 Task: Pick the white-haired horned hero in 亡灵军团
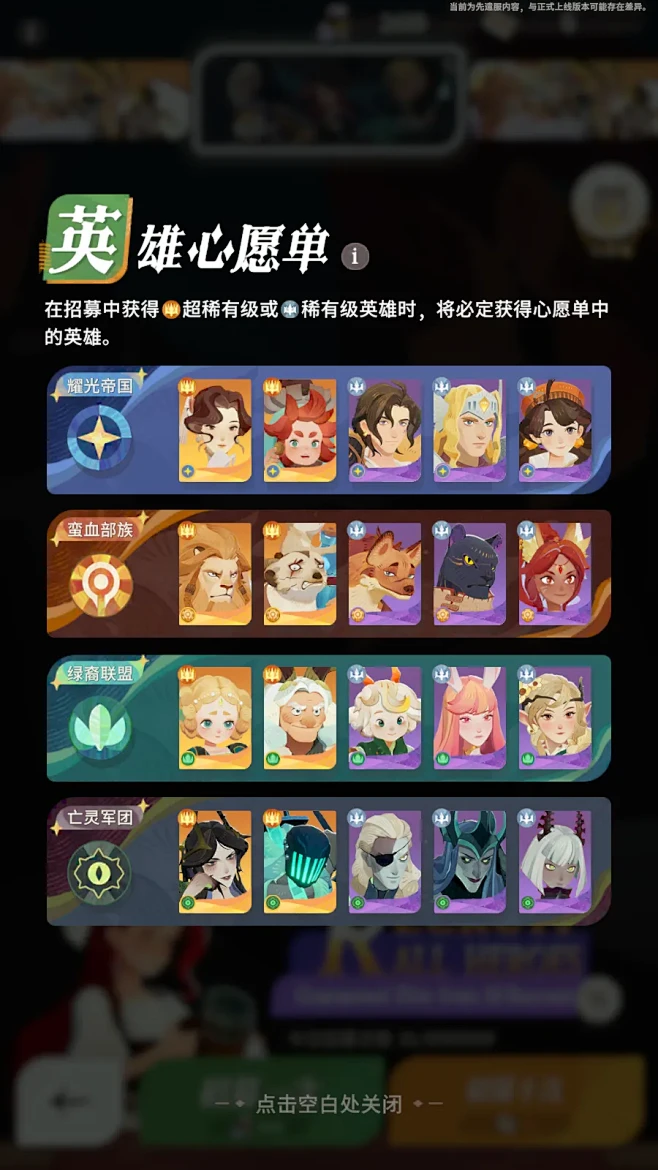(x=555, y=862)
